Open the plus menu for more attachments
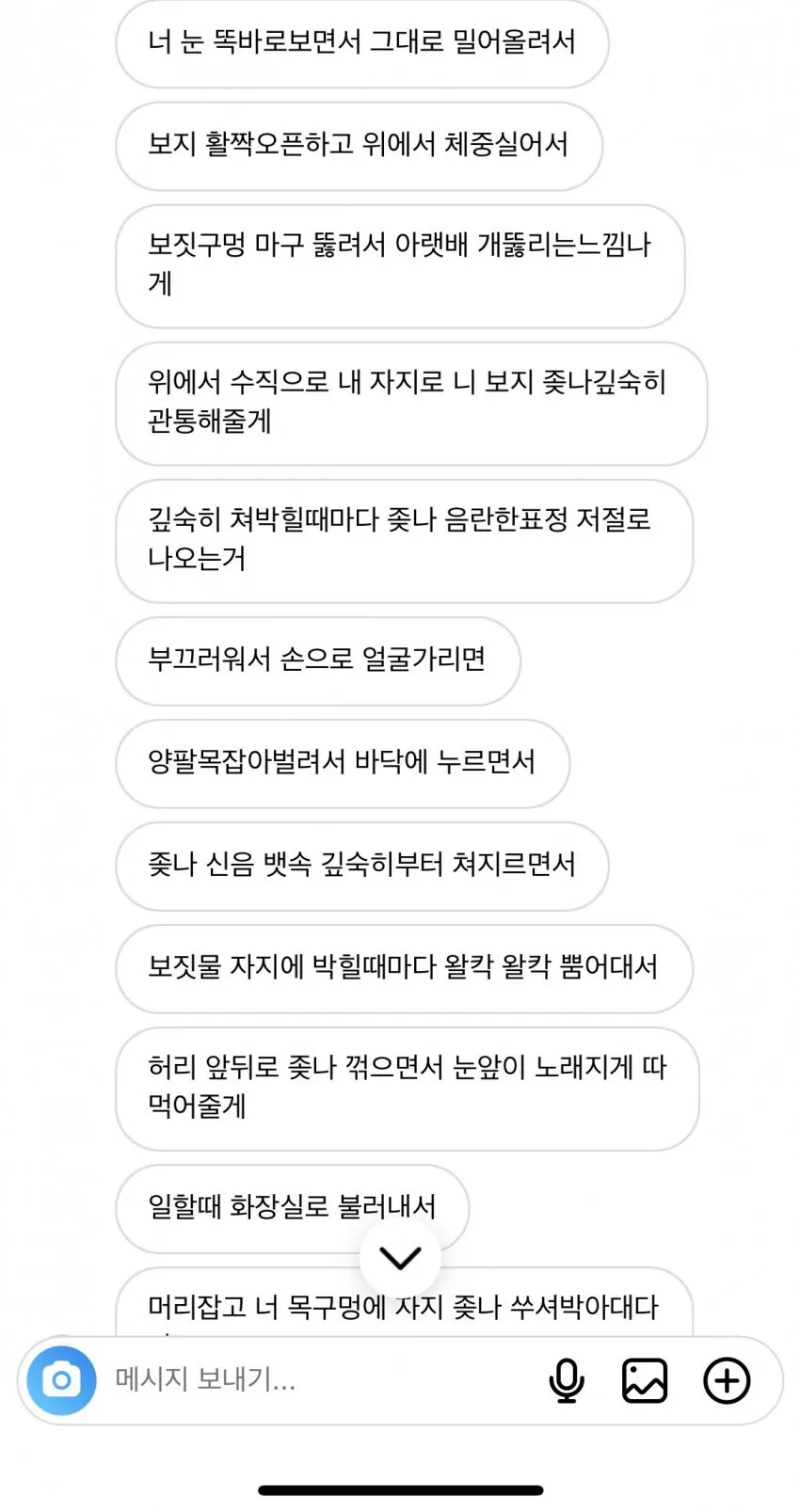Screen dimensions: 800x1512 pyautogui.click(x=727, y=1380)
